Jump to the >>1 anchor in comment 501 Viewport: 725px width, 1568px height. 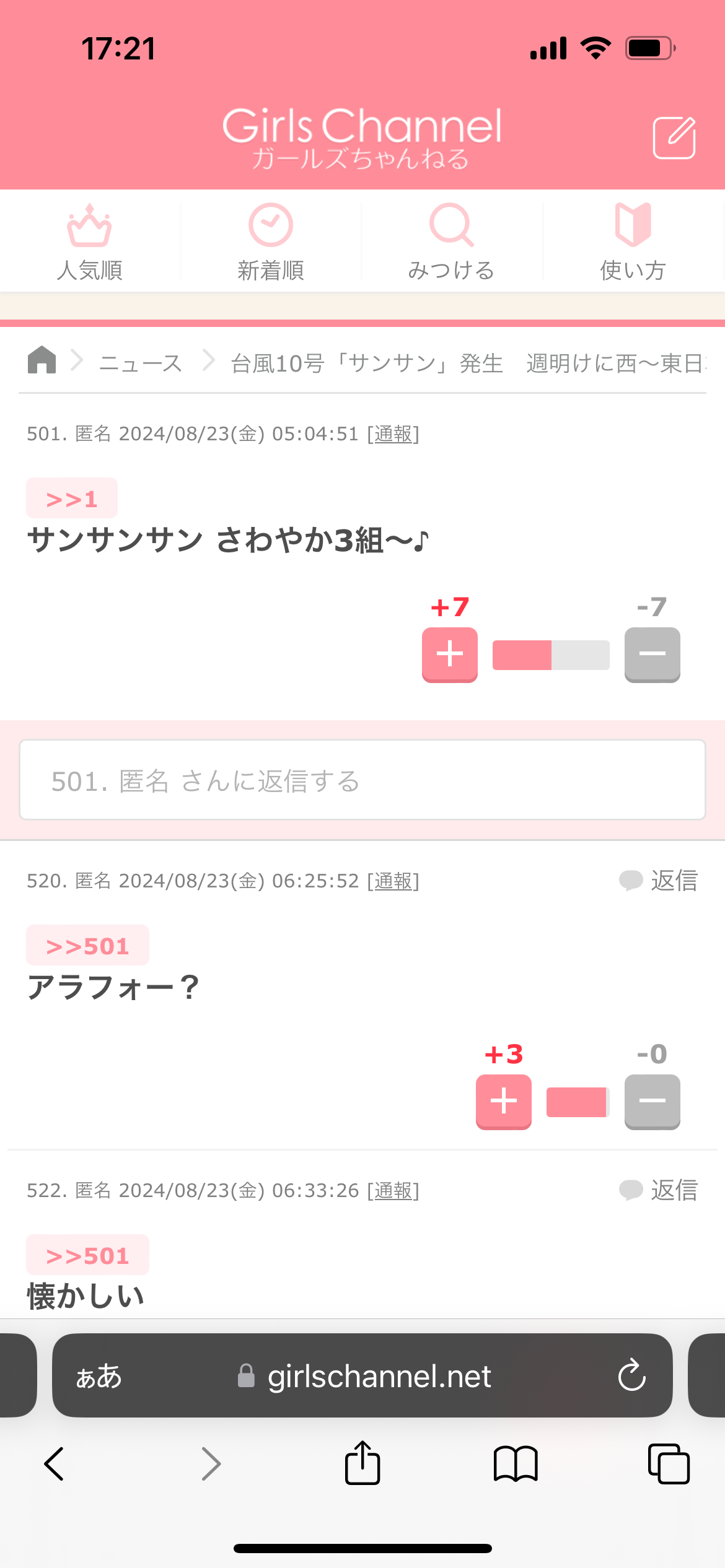[72, 499]
